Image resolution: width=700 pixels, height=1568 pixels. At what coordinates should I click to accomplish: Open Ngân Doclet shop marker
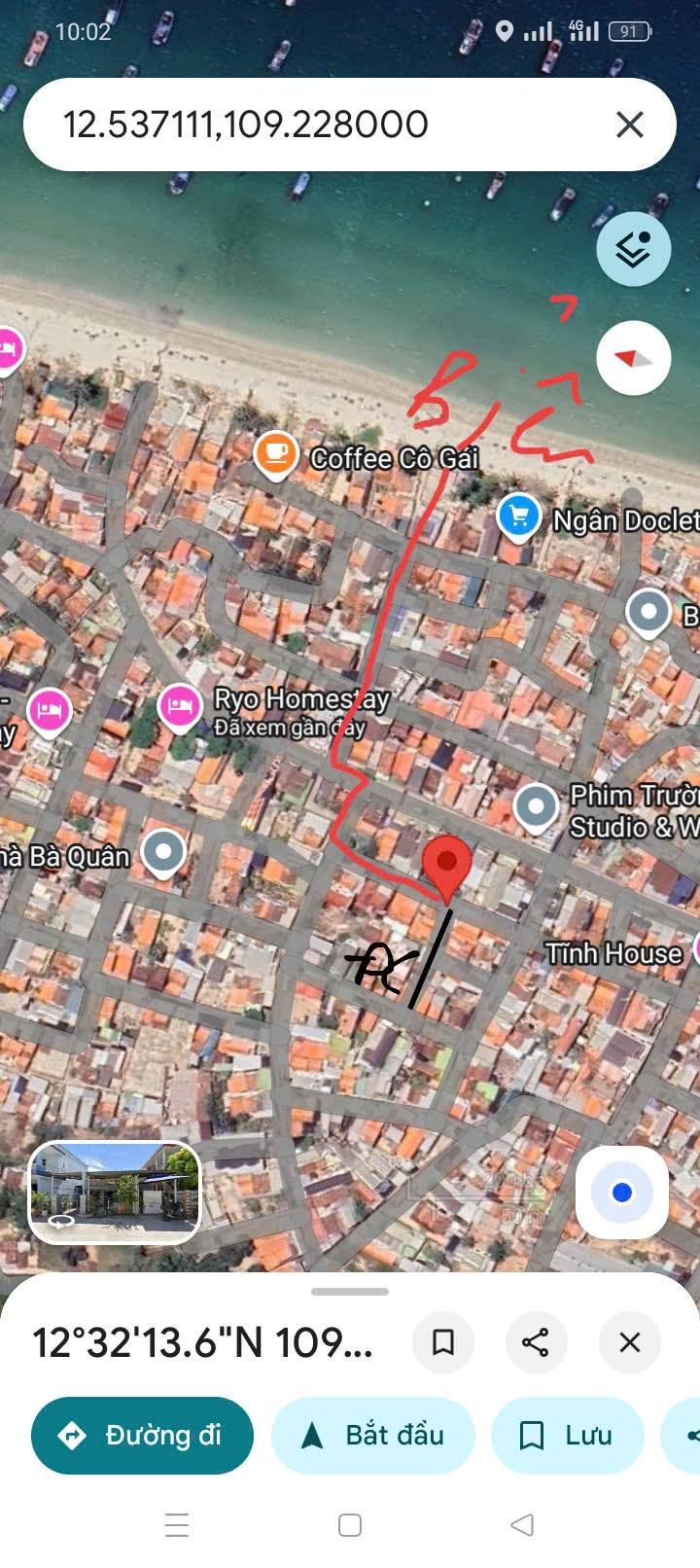coord(518,516)
